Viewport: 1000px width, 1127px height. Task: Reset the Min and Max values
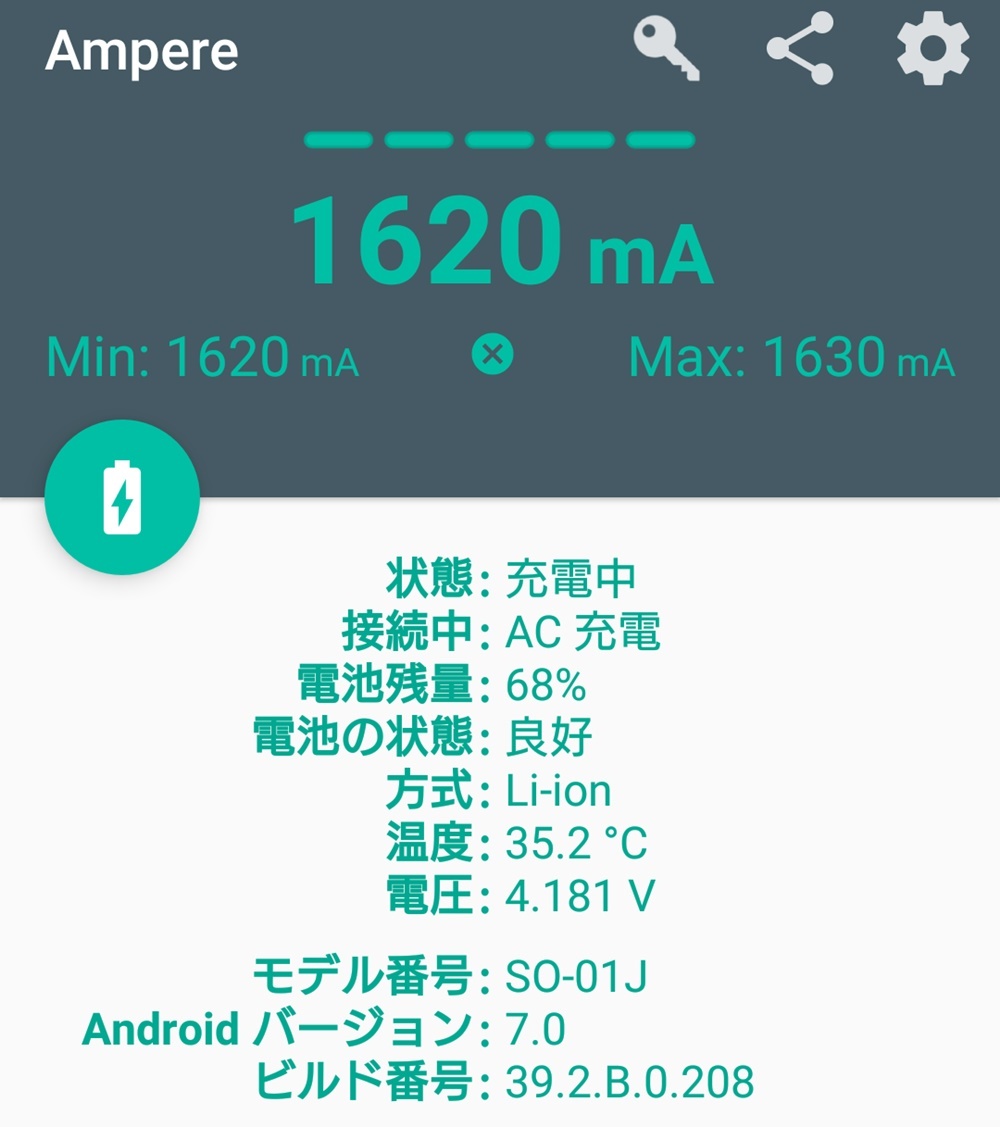(x=493, y=355)
